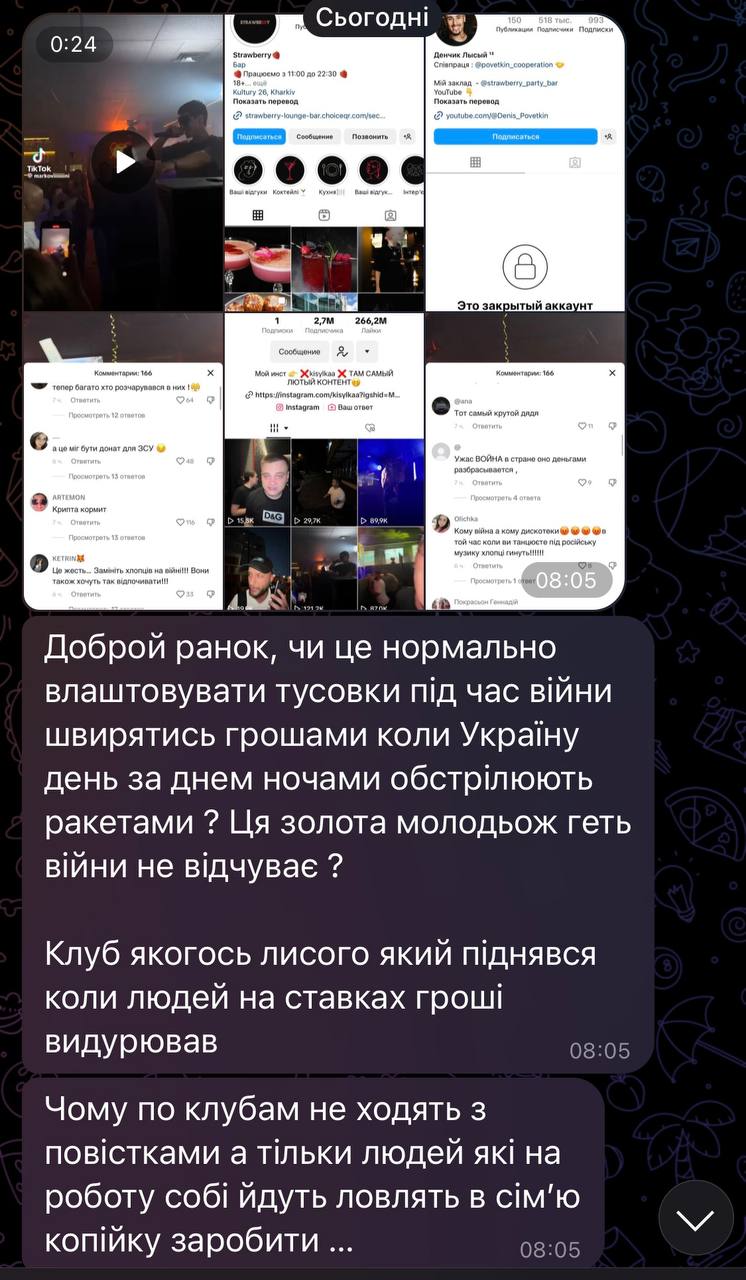Play the 0:24 video in the album
Image resolution: width=746 pixels, height=1280 pixels.
pyautogui.click(x=125, y=161)
